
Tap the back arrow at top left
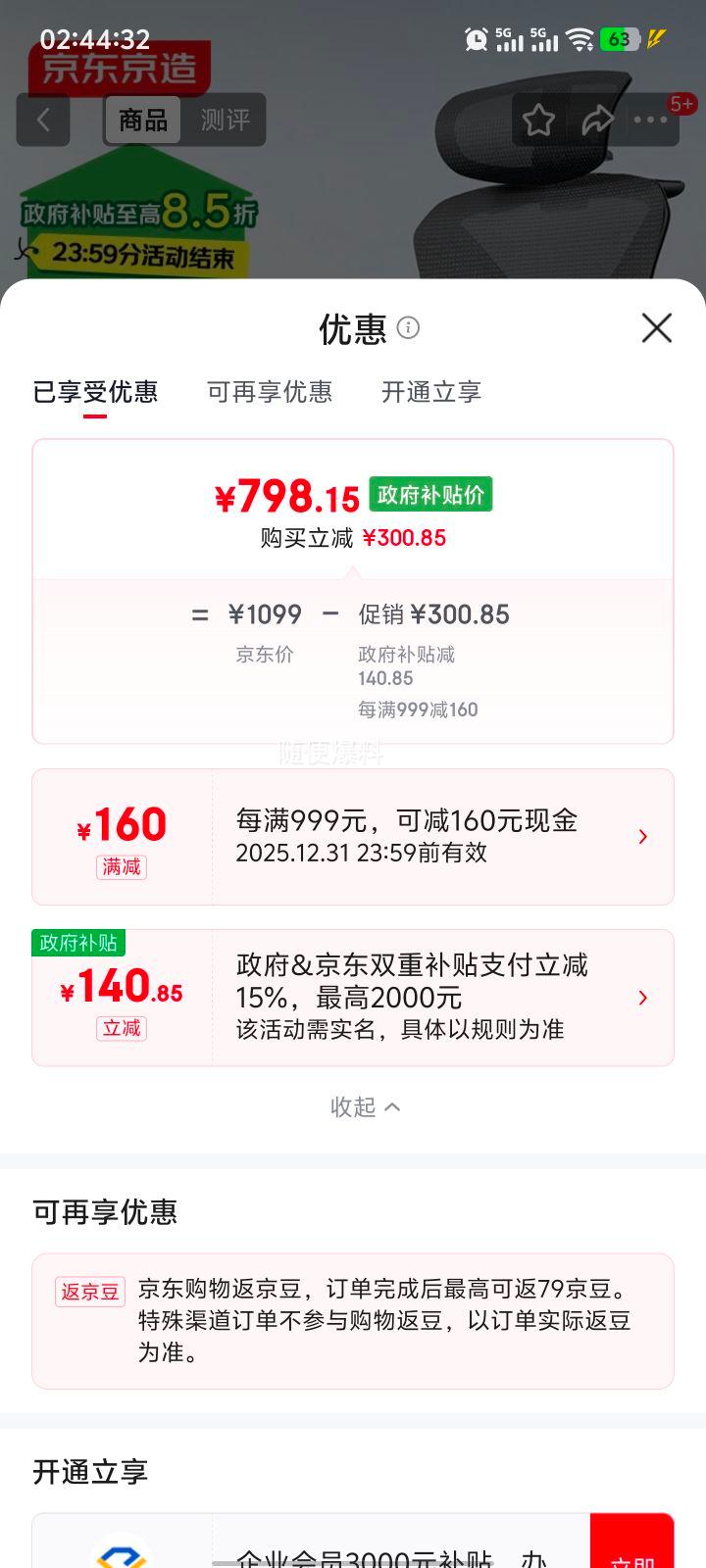43,119
